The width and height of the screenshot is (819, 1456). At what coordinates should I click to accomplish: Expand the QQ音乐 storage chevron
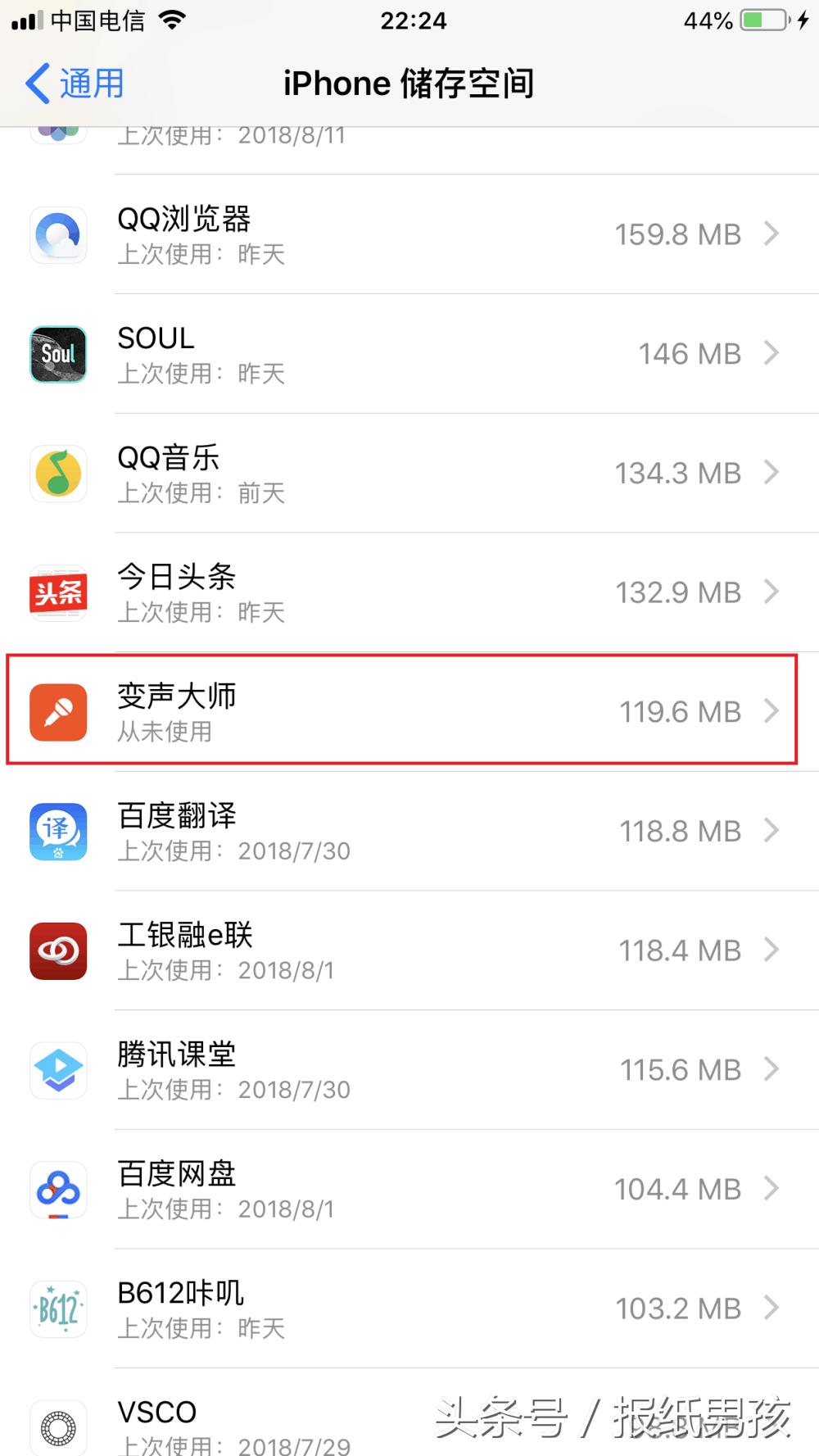coord(771,474)
